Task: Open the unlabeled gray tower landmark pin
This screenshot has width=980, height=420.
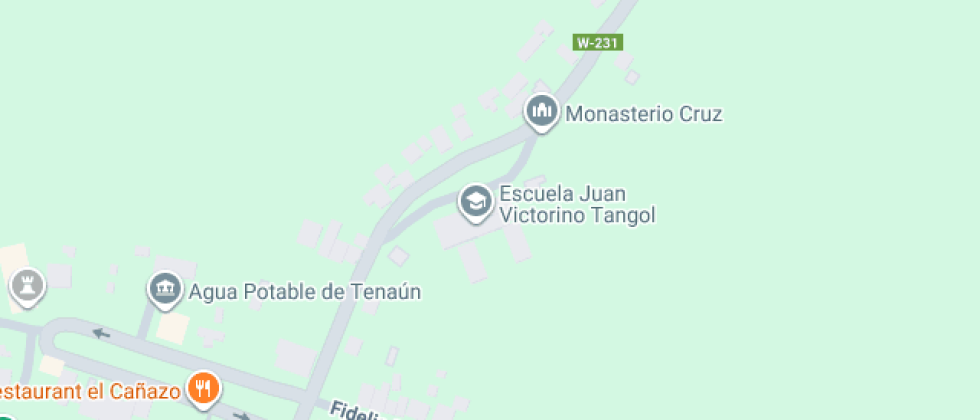Action: click(x=28, y=286)
